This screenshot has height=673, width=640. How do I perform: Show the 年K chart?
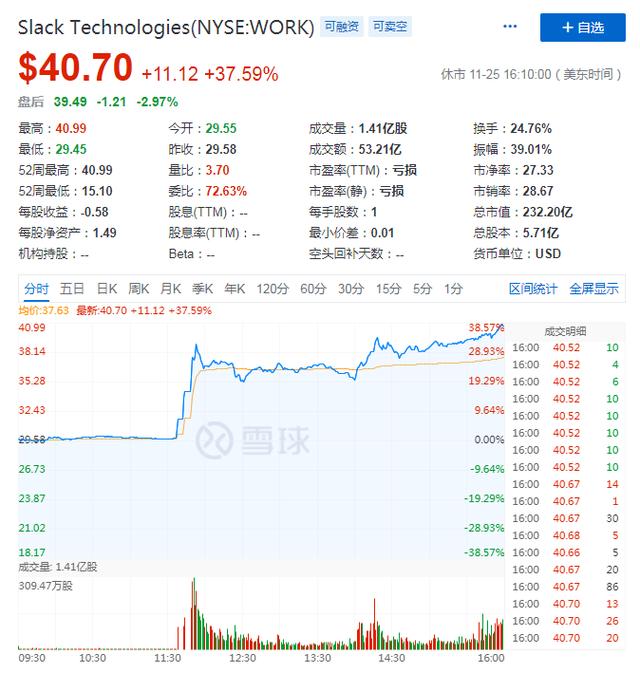[235, 289]
